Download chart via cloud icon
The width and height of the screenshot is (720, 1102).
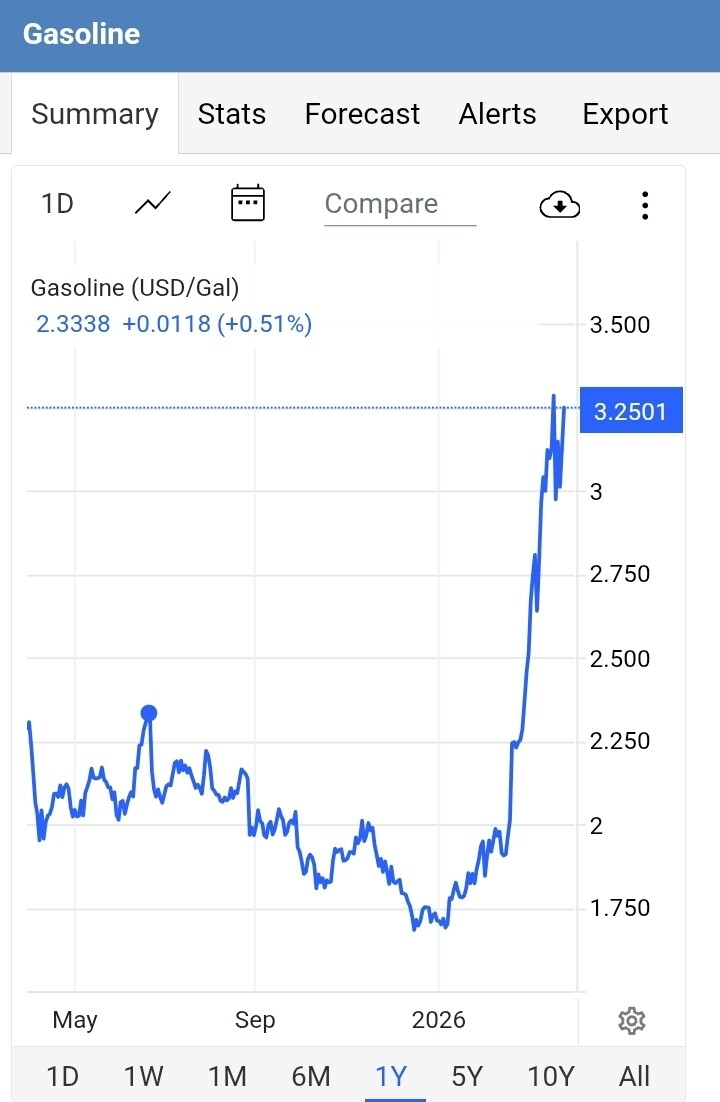[559, 205]
